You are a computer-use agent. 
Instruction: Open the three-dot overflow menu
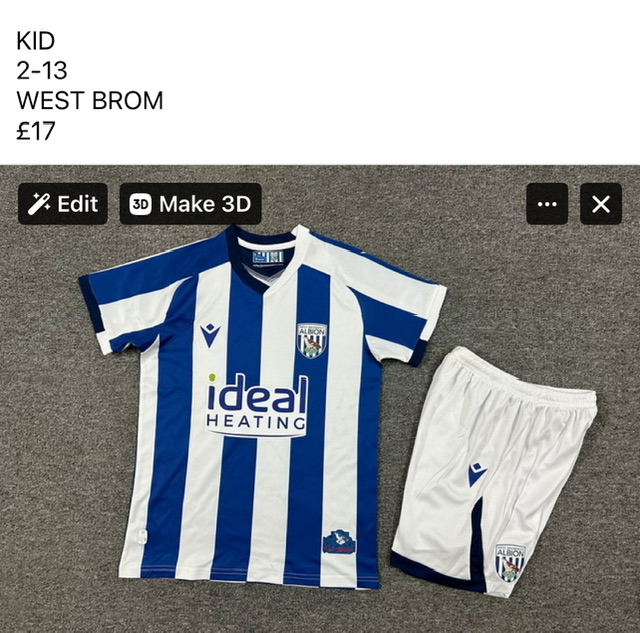click(547, 204)
